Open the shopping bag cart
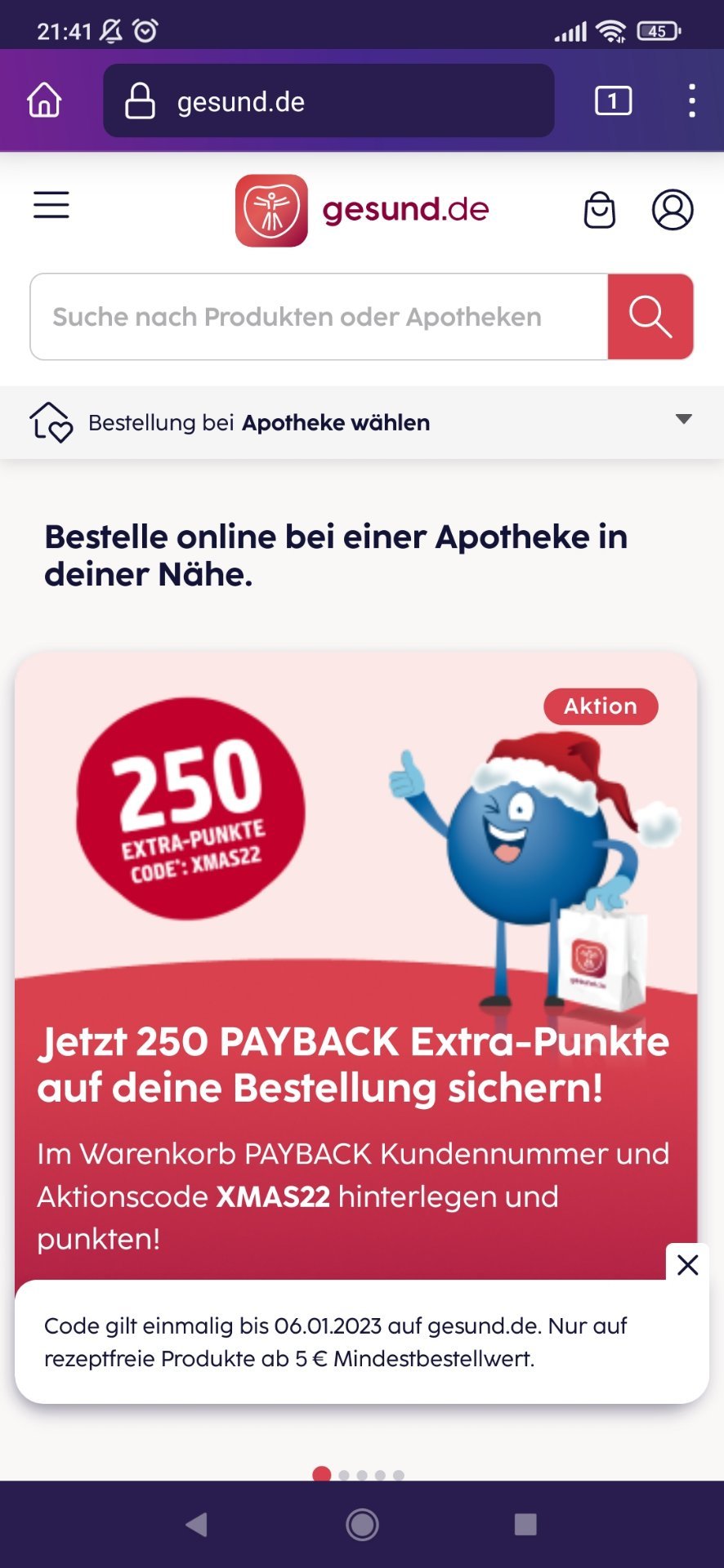 (600, 210)
